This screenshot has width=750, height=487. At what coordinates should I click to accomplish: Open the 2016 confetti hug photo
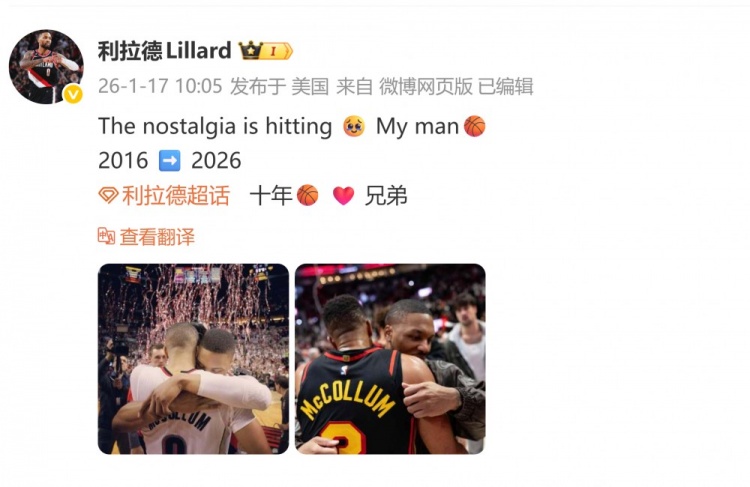point(193,358)
